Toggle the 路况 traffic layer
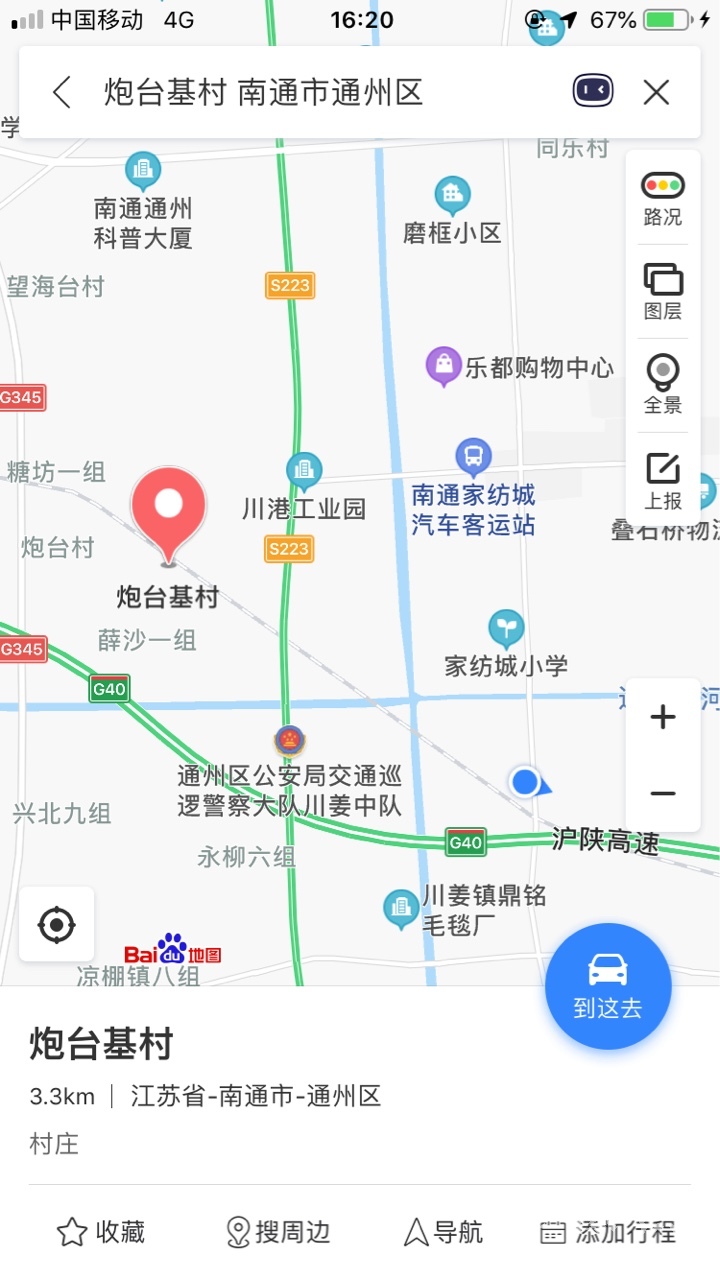The height and width of the screenshot is (1280, 720). click(x=662, y=198)
